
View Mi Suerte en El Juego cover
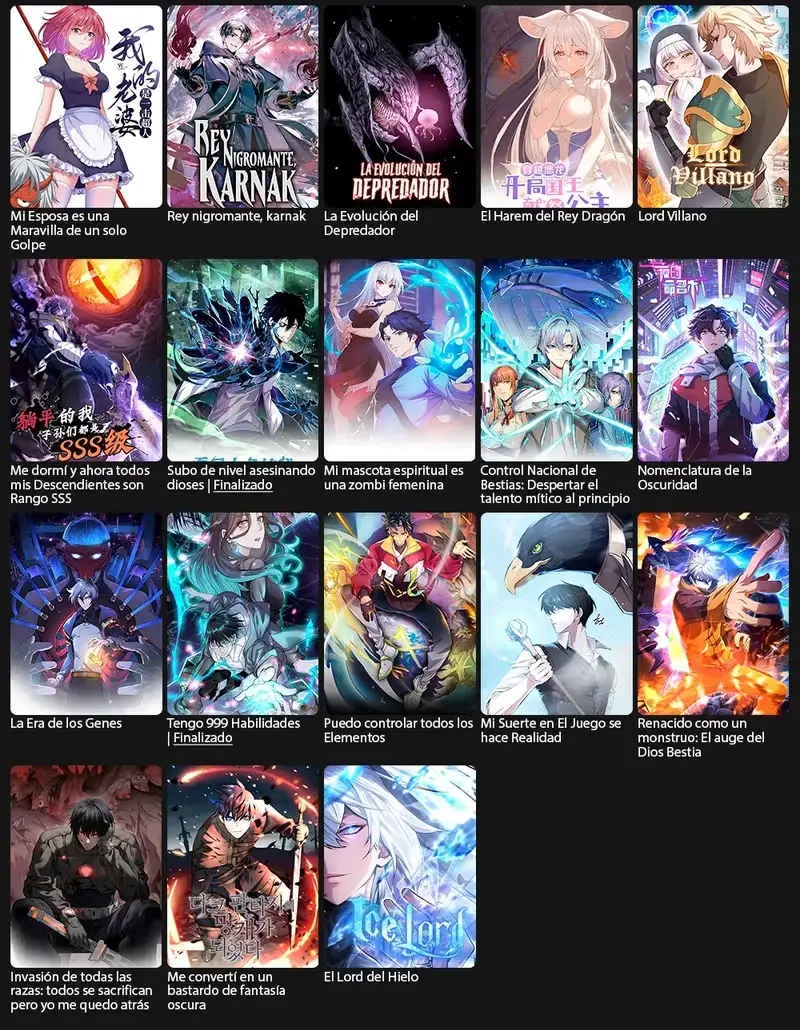click(557, 613)
